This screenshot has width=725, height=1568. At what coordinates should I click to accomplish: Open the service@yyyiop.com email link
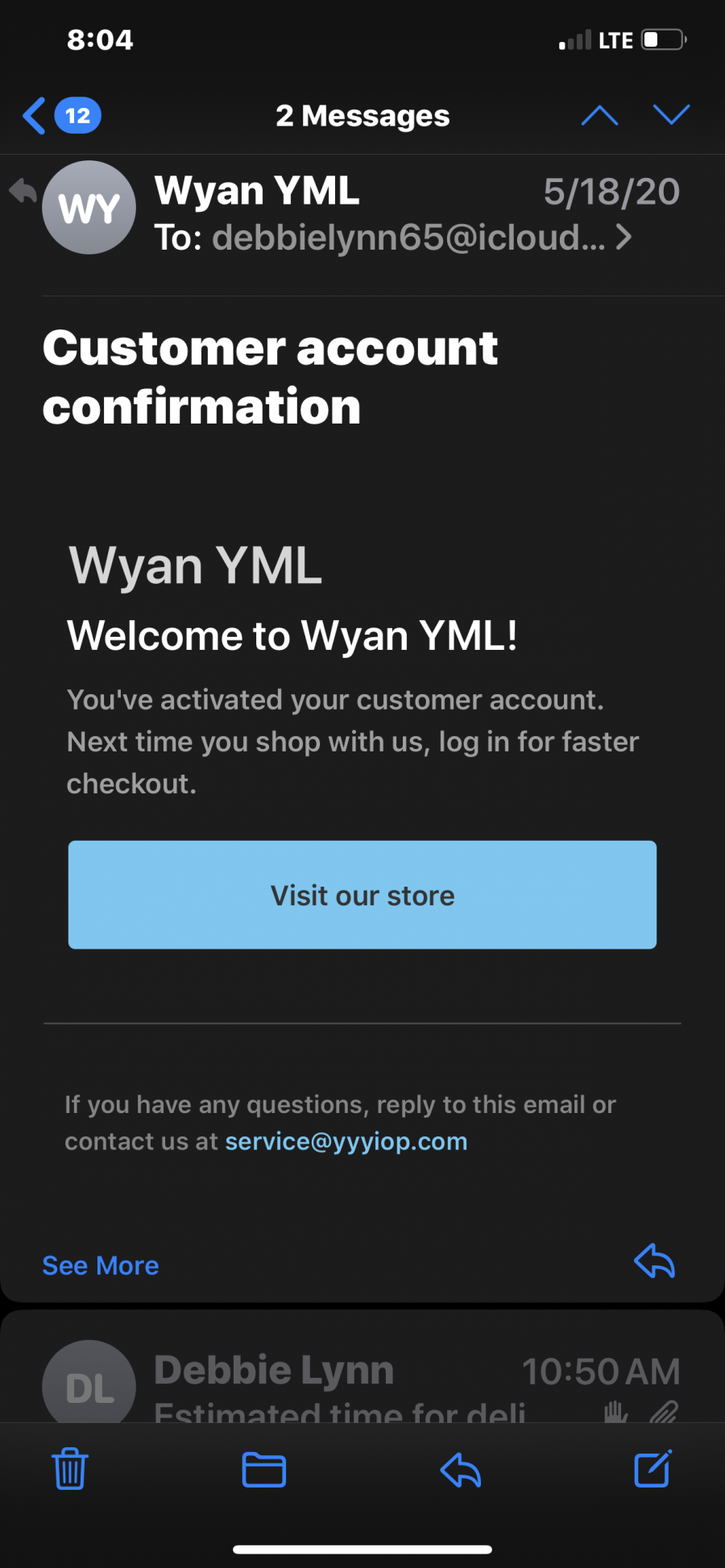tap(346, 1141)
